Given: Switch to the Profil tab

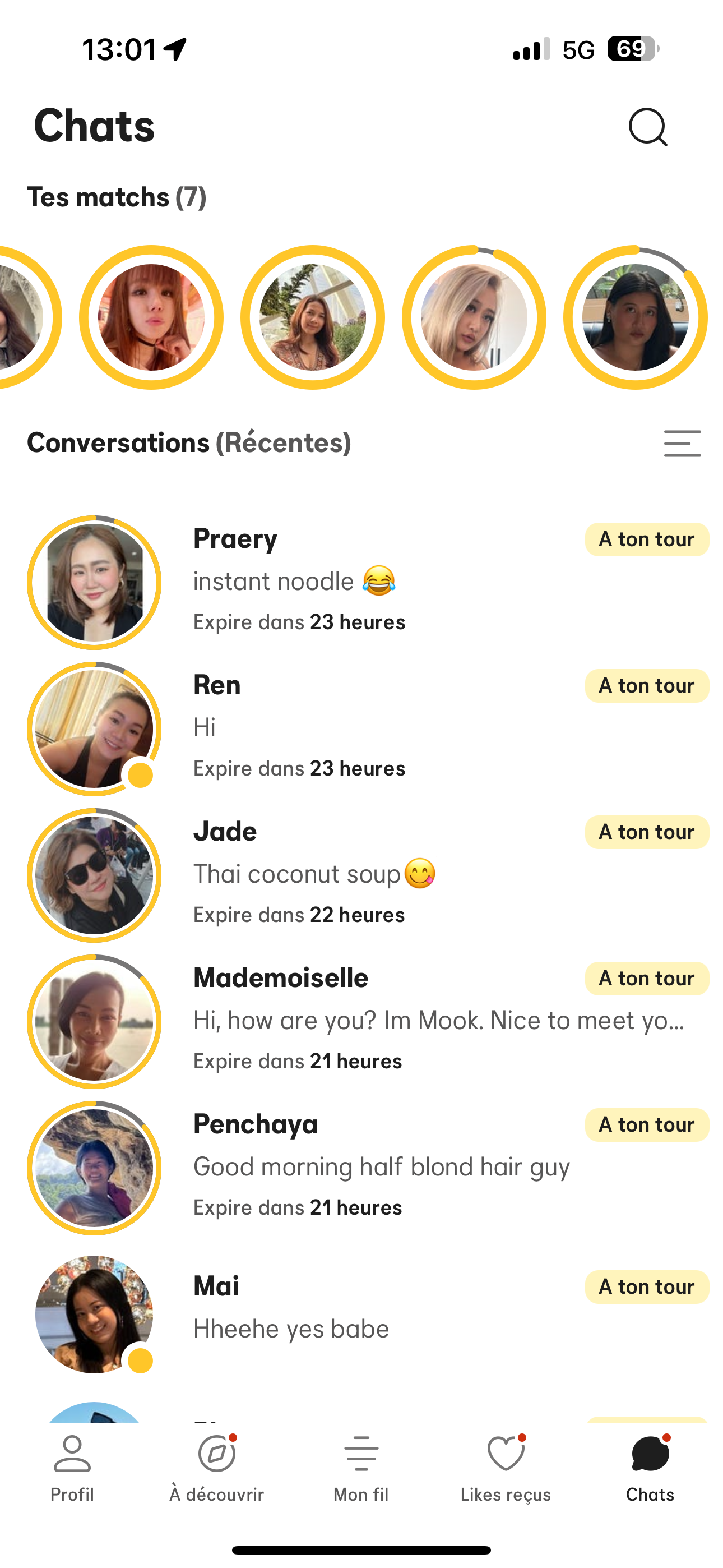Looking at the screenshot, I should click(72, 1468).
